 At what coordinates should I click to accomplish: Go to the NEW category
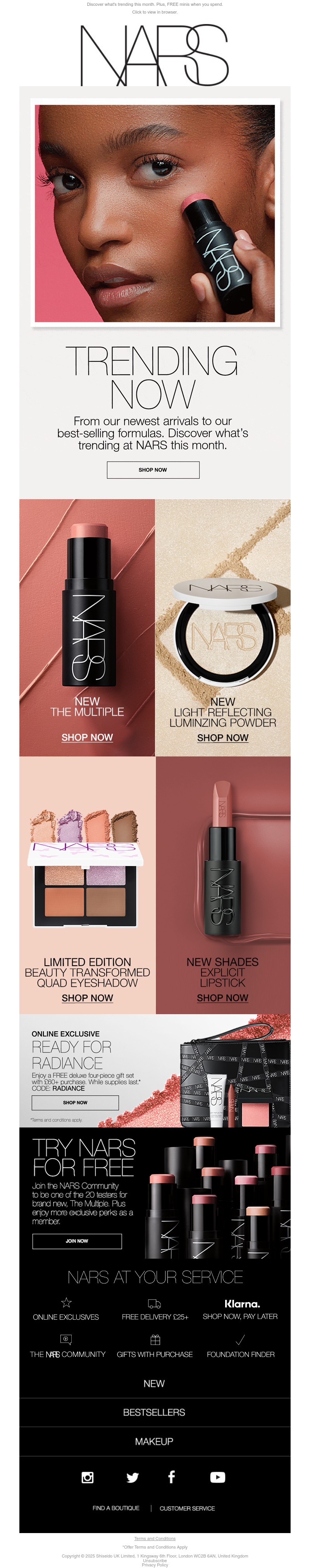pyautogui.click(x=154, y=1383)
